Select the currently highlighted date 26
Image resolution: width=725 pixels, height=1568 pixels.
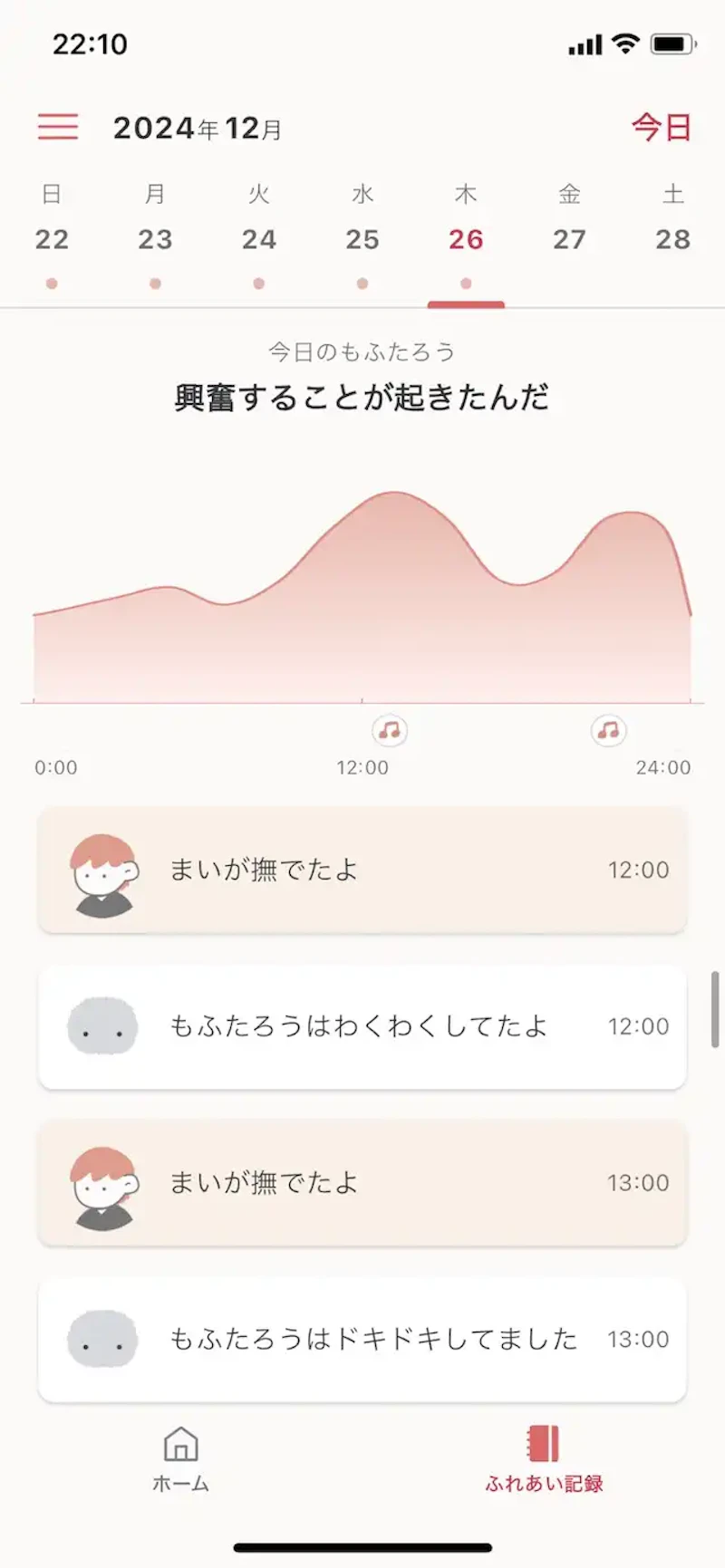466,239
